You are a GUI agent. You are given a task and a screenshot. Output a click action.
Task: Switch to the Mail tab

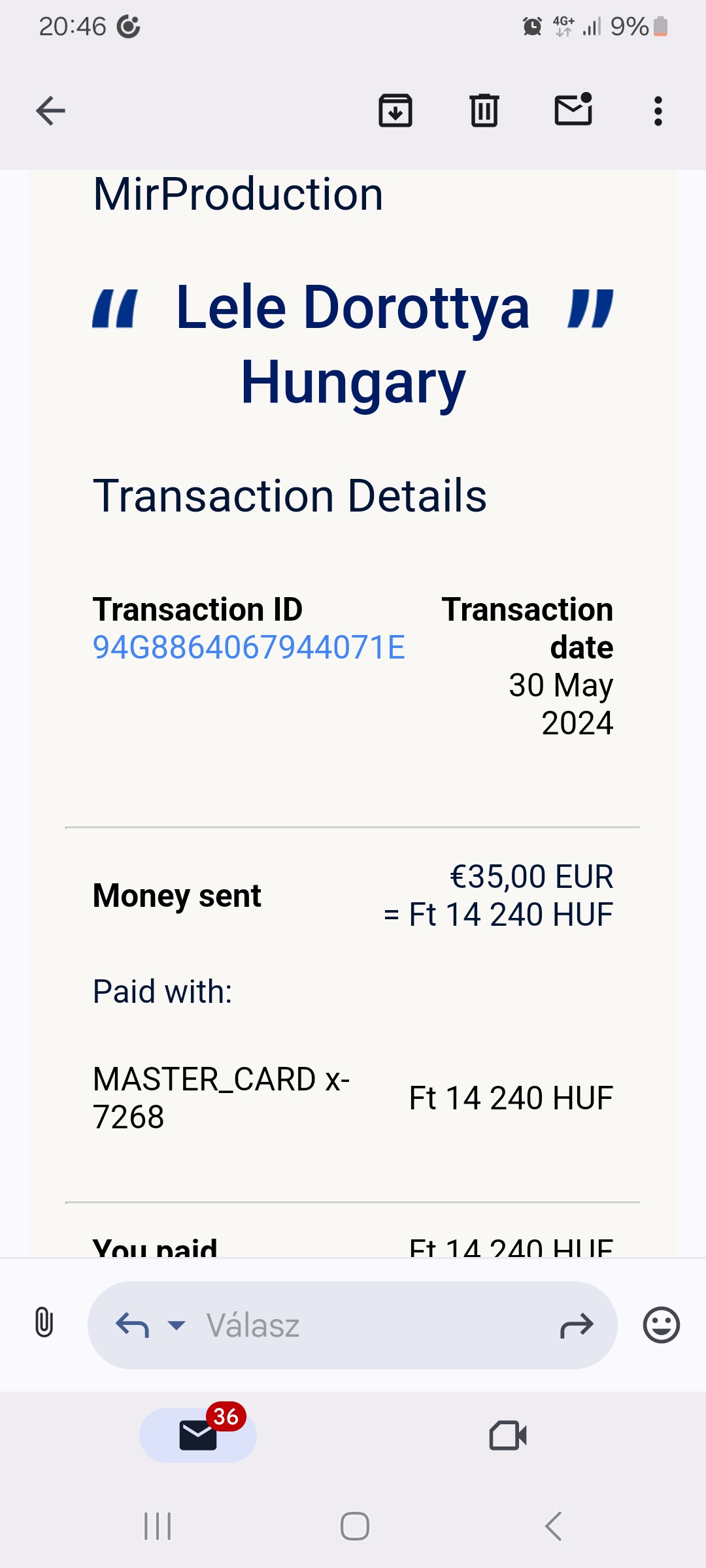pos(198,1435)
